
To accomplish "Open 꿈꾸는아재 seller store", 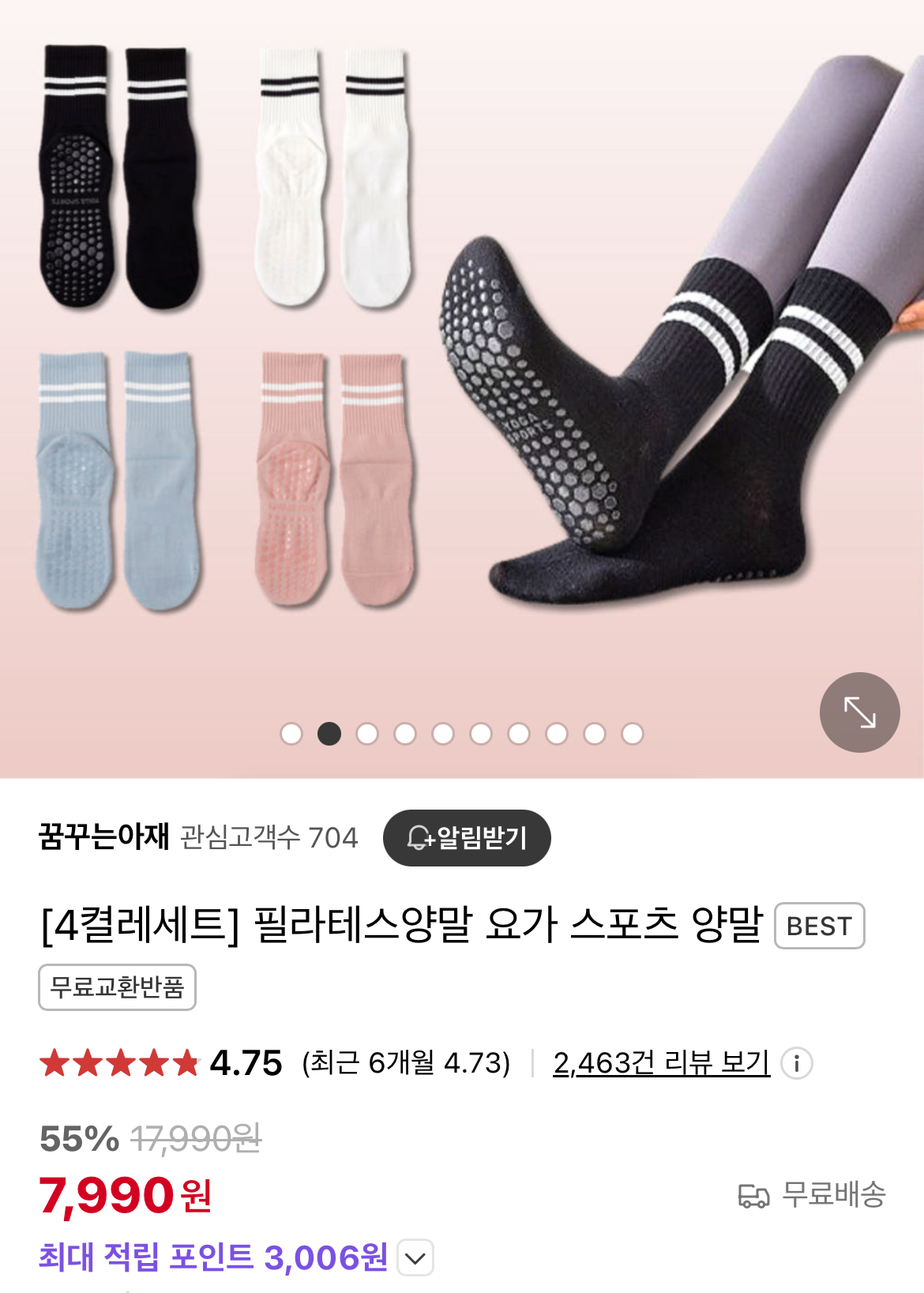I will click(x=103, y=836).
